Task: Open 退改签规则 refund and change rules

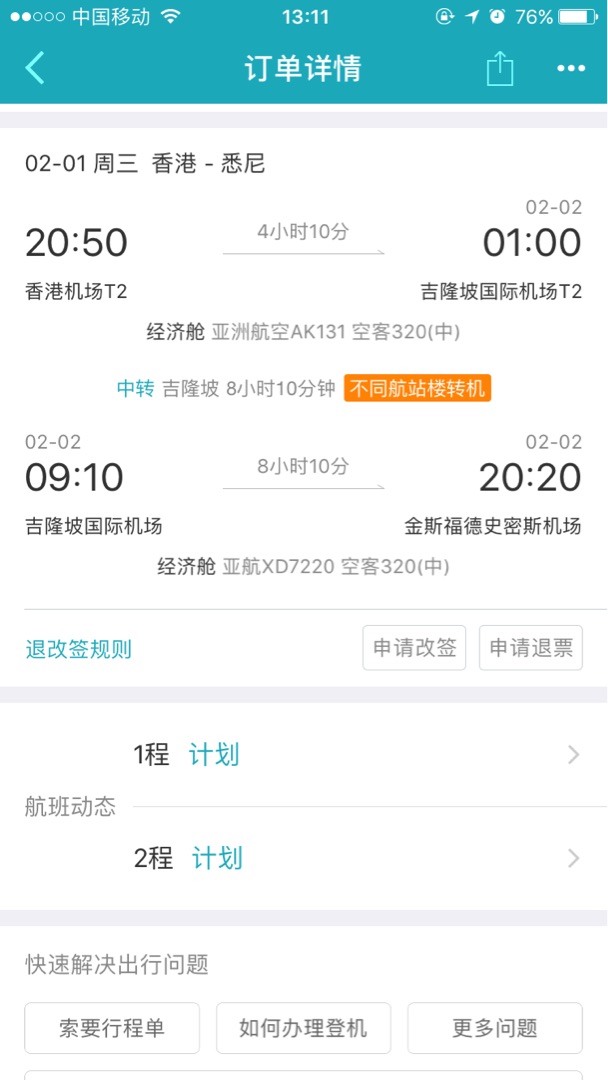Action: (79, 649)
